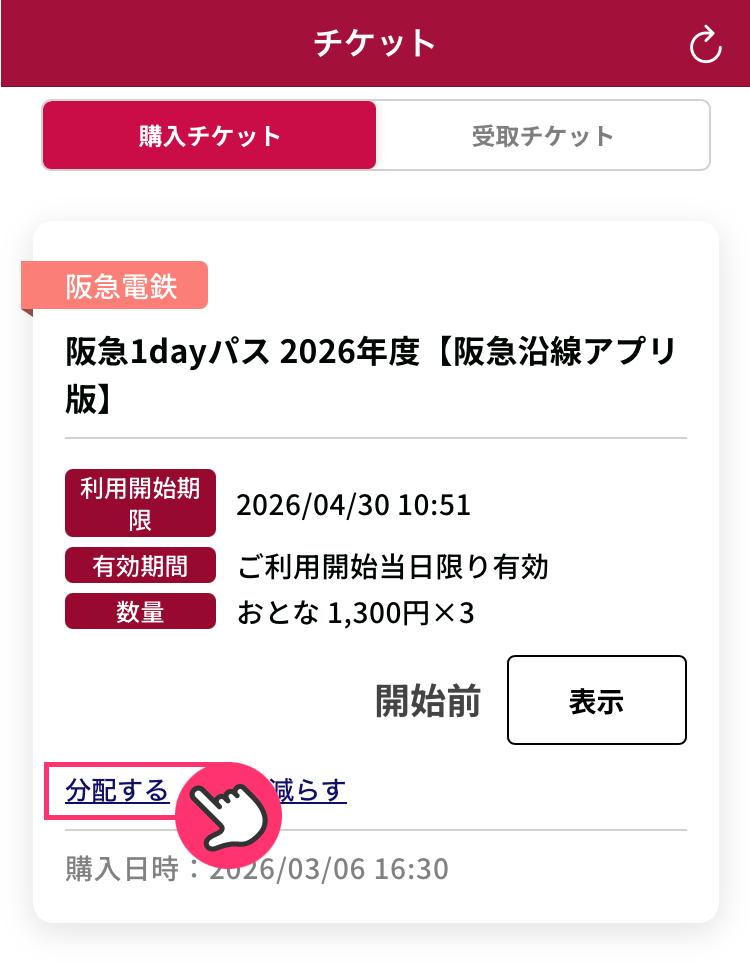The image size is (750, 976).
Task: Tap the 表示 button for 阪急1dayパス
Action: (x=596, y=700)
